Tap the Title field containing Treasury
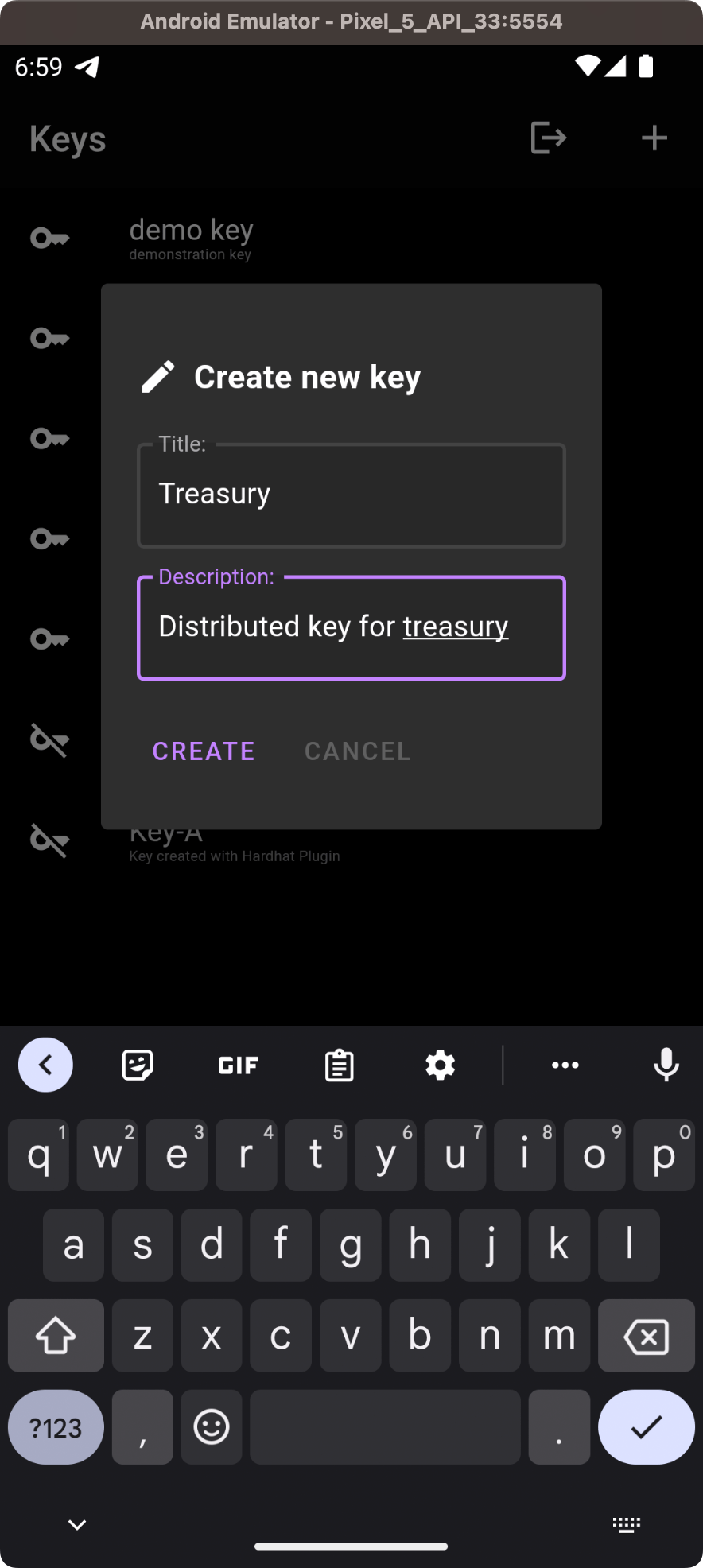 tap(351, 495)
